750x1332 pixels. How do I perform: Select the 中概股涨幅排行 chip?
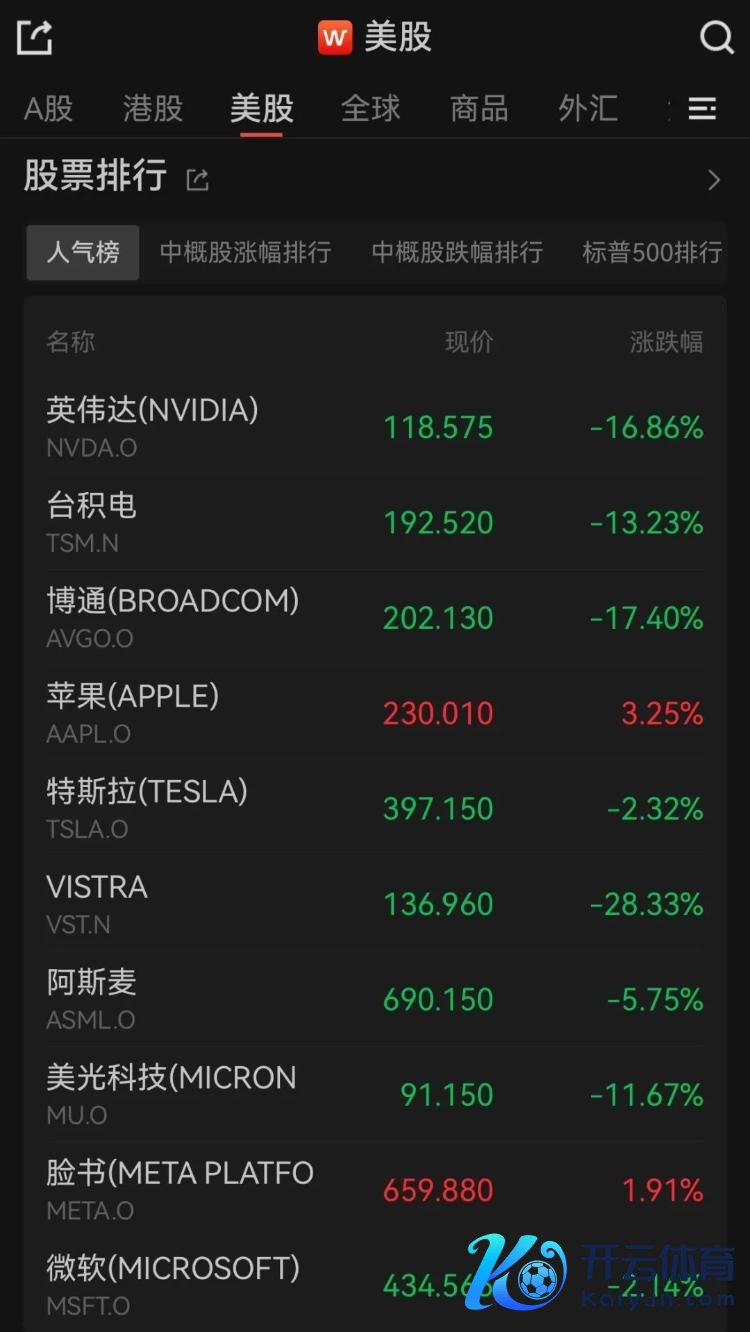(245, 252)
